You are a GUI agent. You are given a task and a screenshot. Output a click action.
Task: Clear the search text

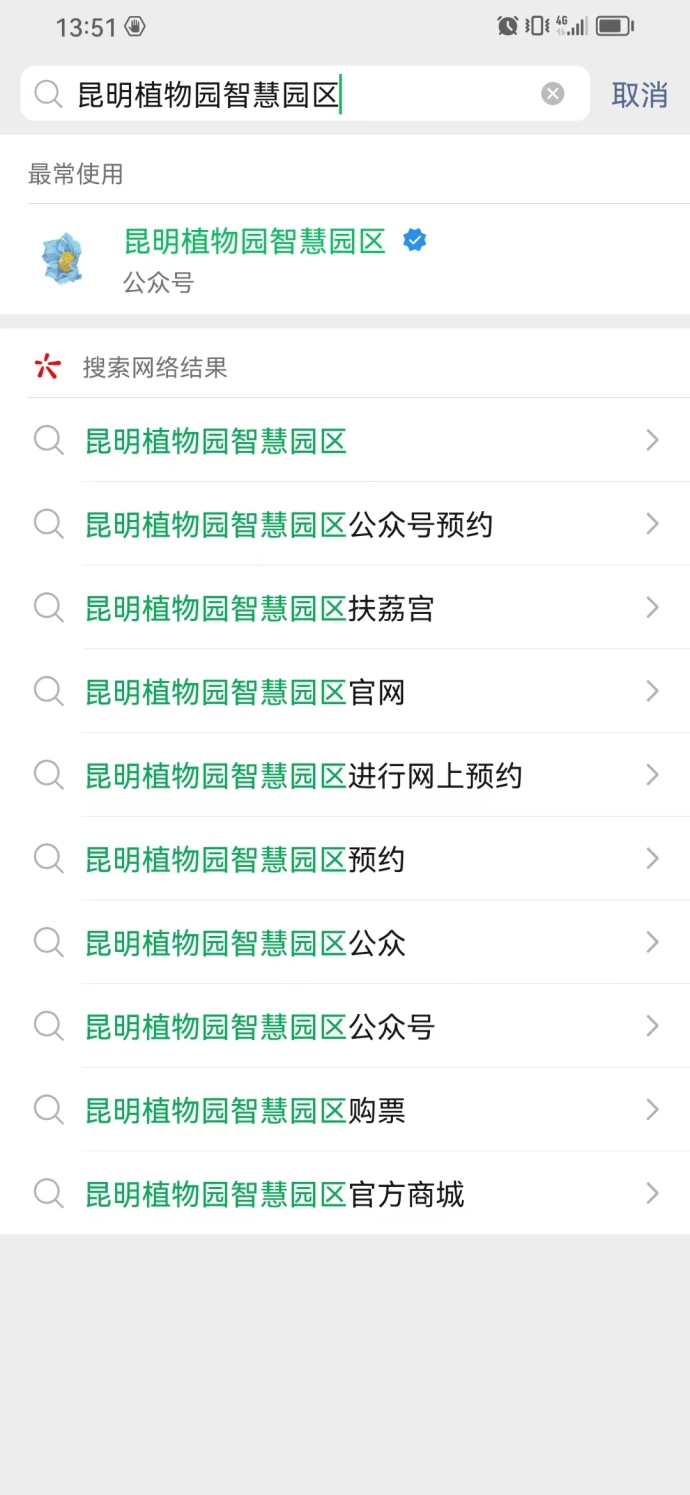coord(553,94)
